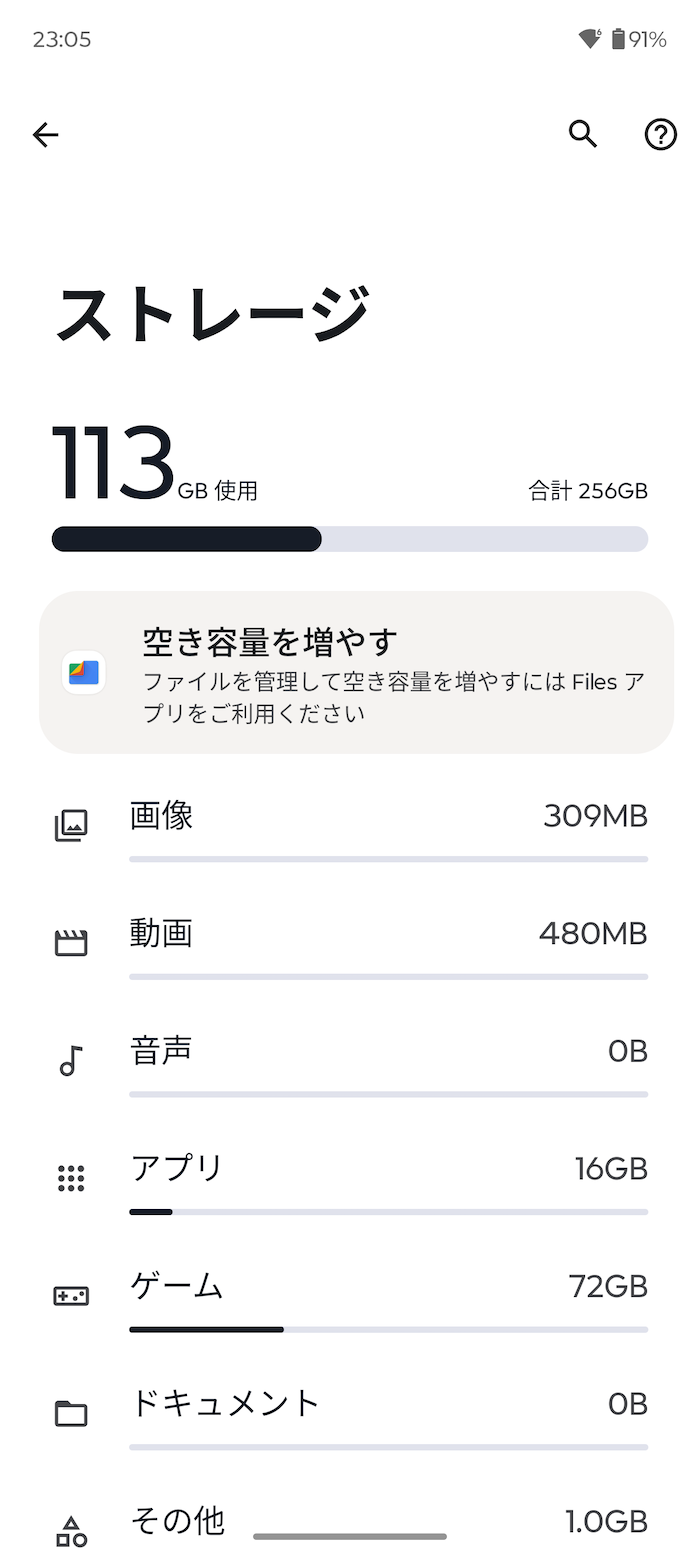Viewport: 700px width, 1556px height.
Task: Open the search icon in settings
Action: [583, 134]
